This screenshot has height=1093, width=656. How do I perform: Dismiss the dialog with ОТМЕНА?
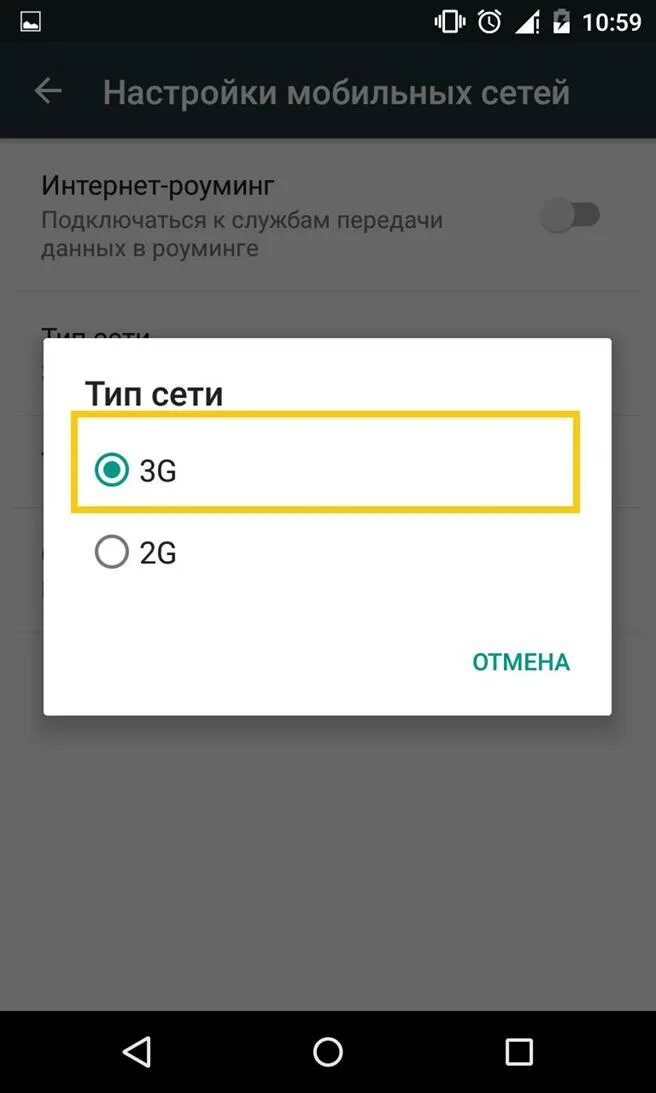click(x=521, y=662)
